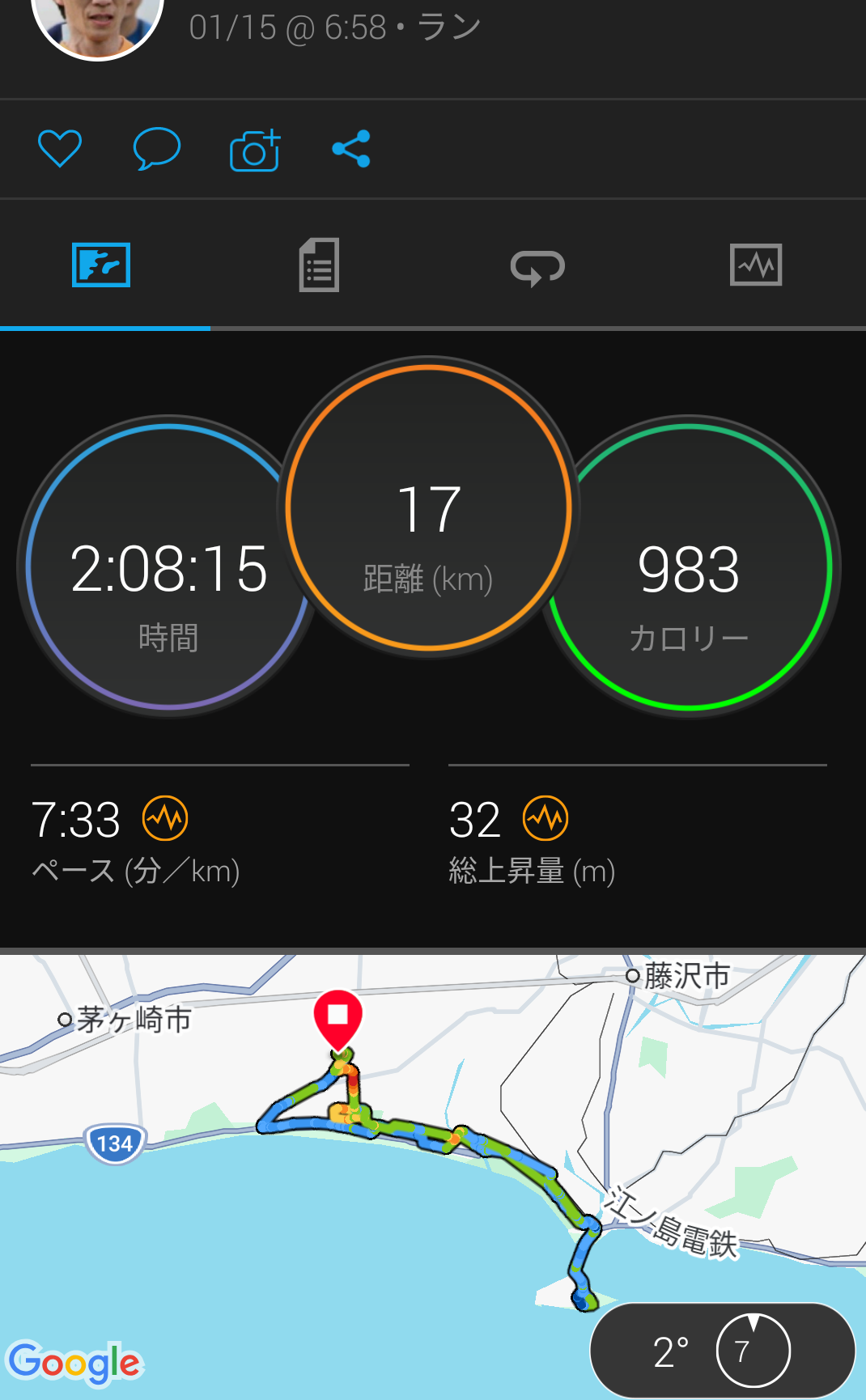866x1400 pixels.
Task: Open the elevation chart icon next to 32
Action: [x=545, y=818]
